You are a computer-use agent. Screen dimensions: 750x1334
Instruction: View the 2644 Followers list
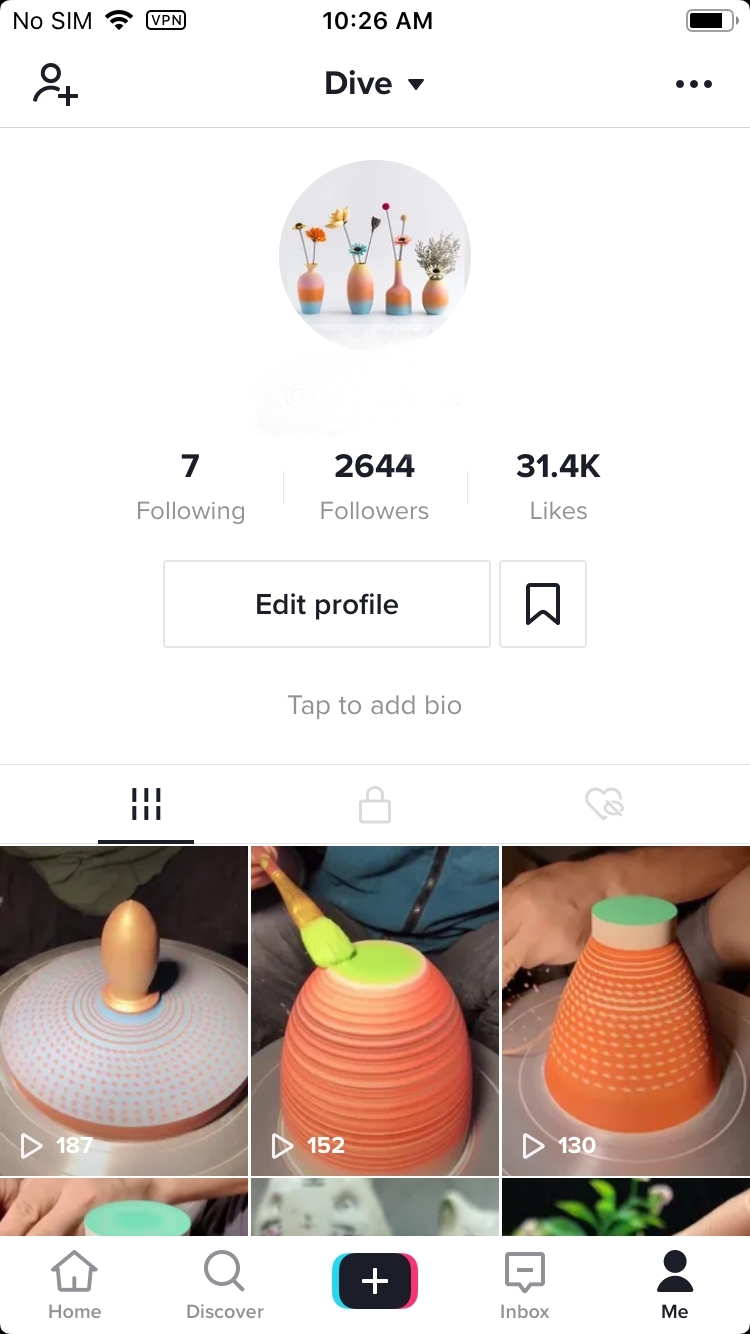[x=374, y=487]
